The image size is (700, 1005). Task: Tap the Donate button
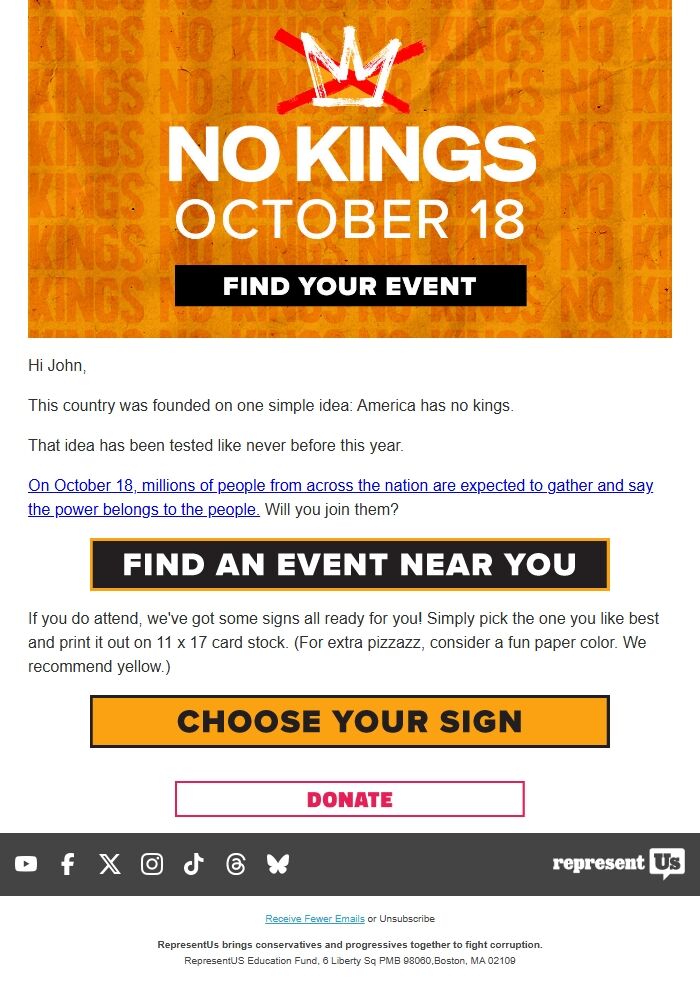click(x=350, y=799)
